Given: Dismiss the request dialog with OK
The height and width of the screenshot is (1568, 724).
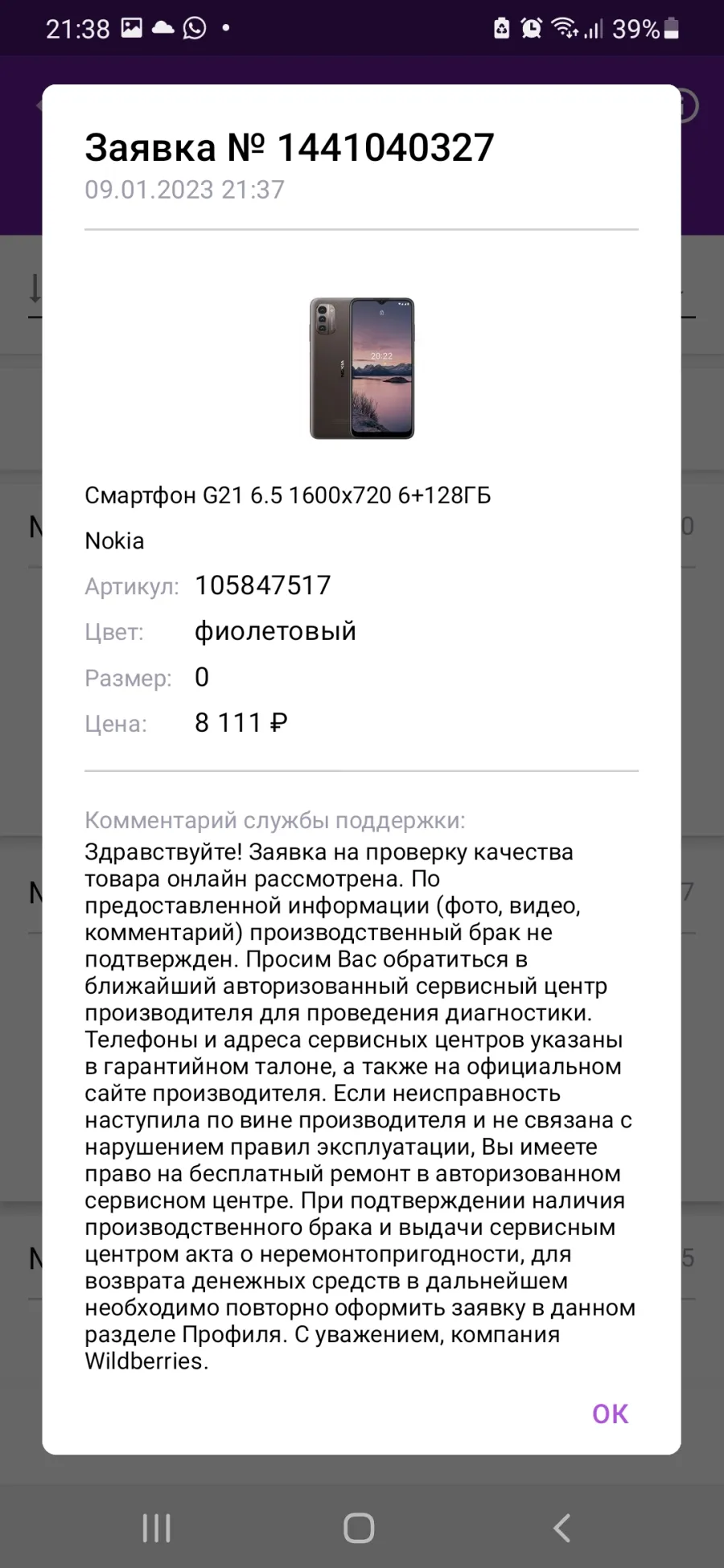Looking at the screenshot, I should click(610, 1414).
